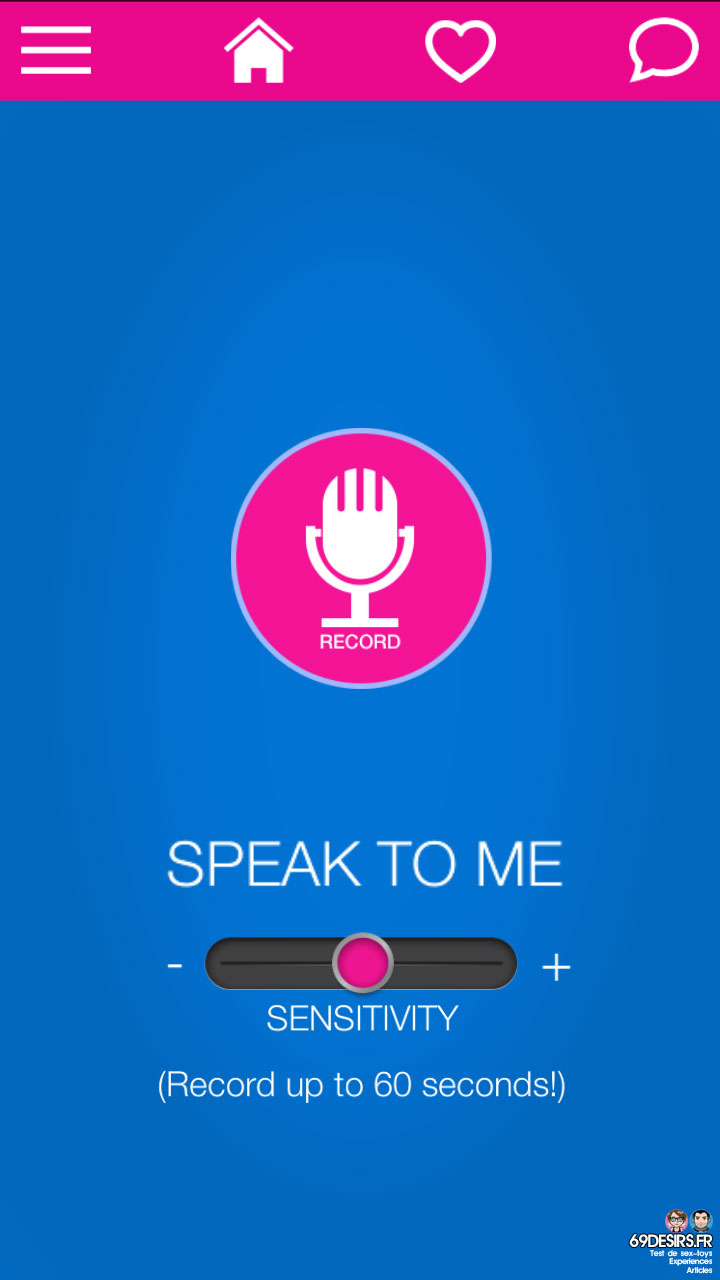Tap the pink sensitivity slider knob
The height and width of the screenshot is (1280, 720).
click(362, 963)
